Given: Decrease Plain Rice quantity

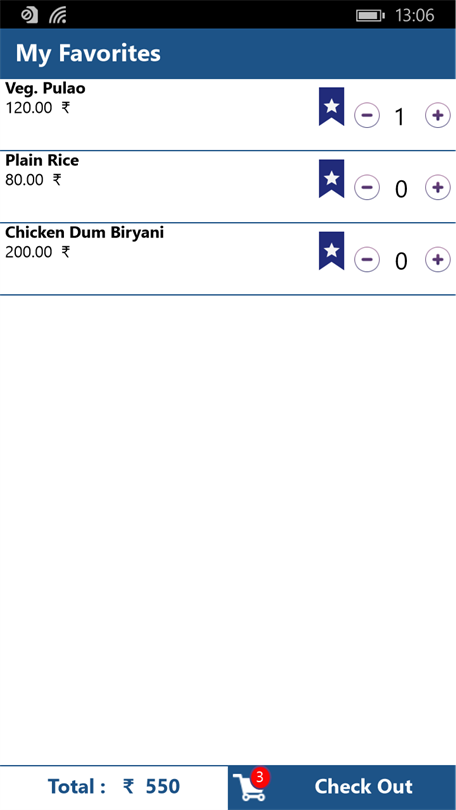Looking at the screenshot, I should tap(367, 187).
